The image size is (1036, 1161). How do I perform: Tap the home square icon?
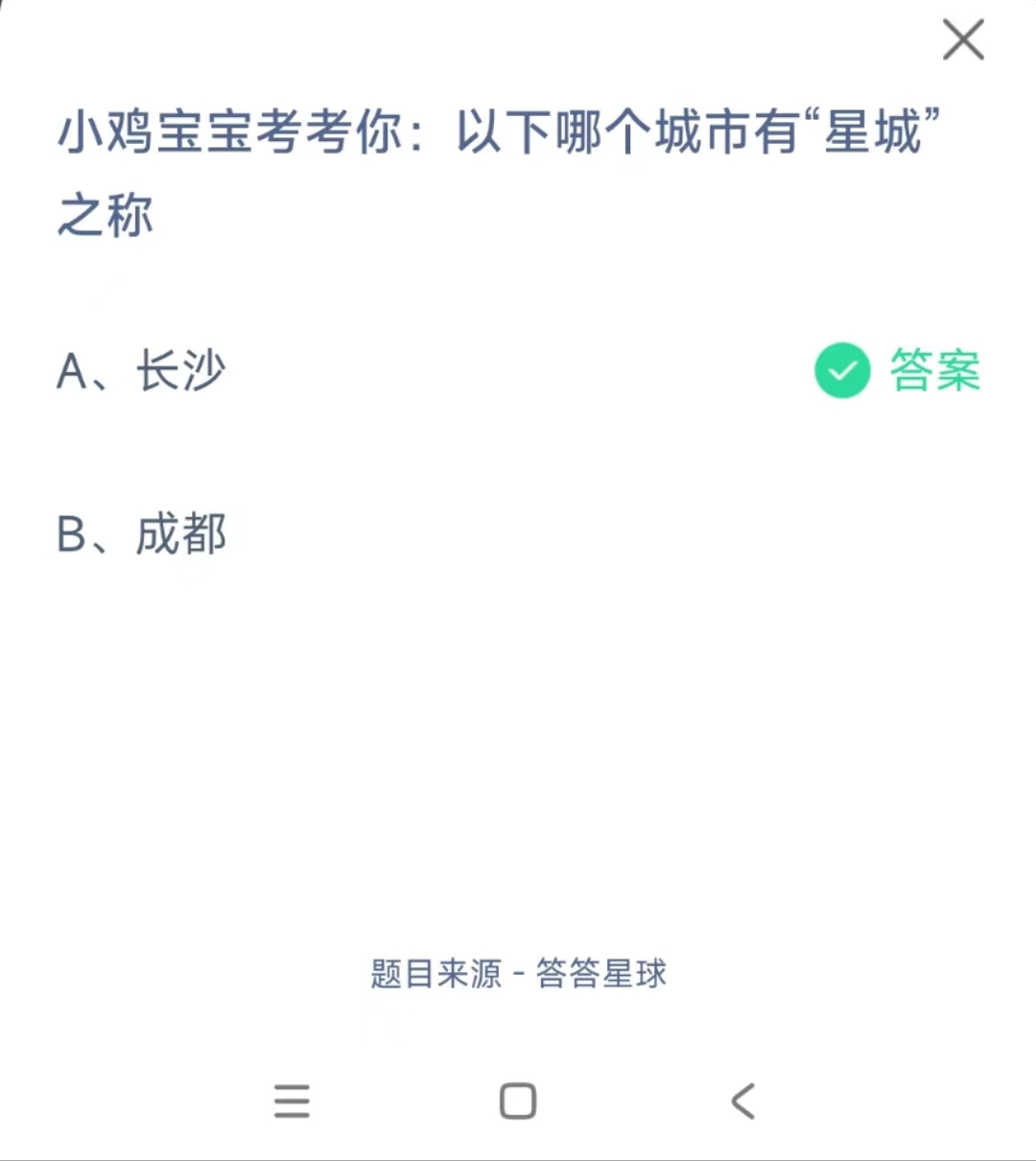[517, 1102]
